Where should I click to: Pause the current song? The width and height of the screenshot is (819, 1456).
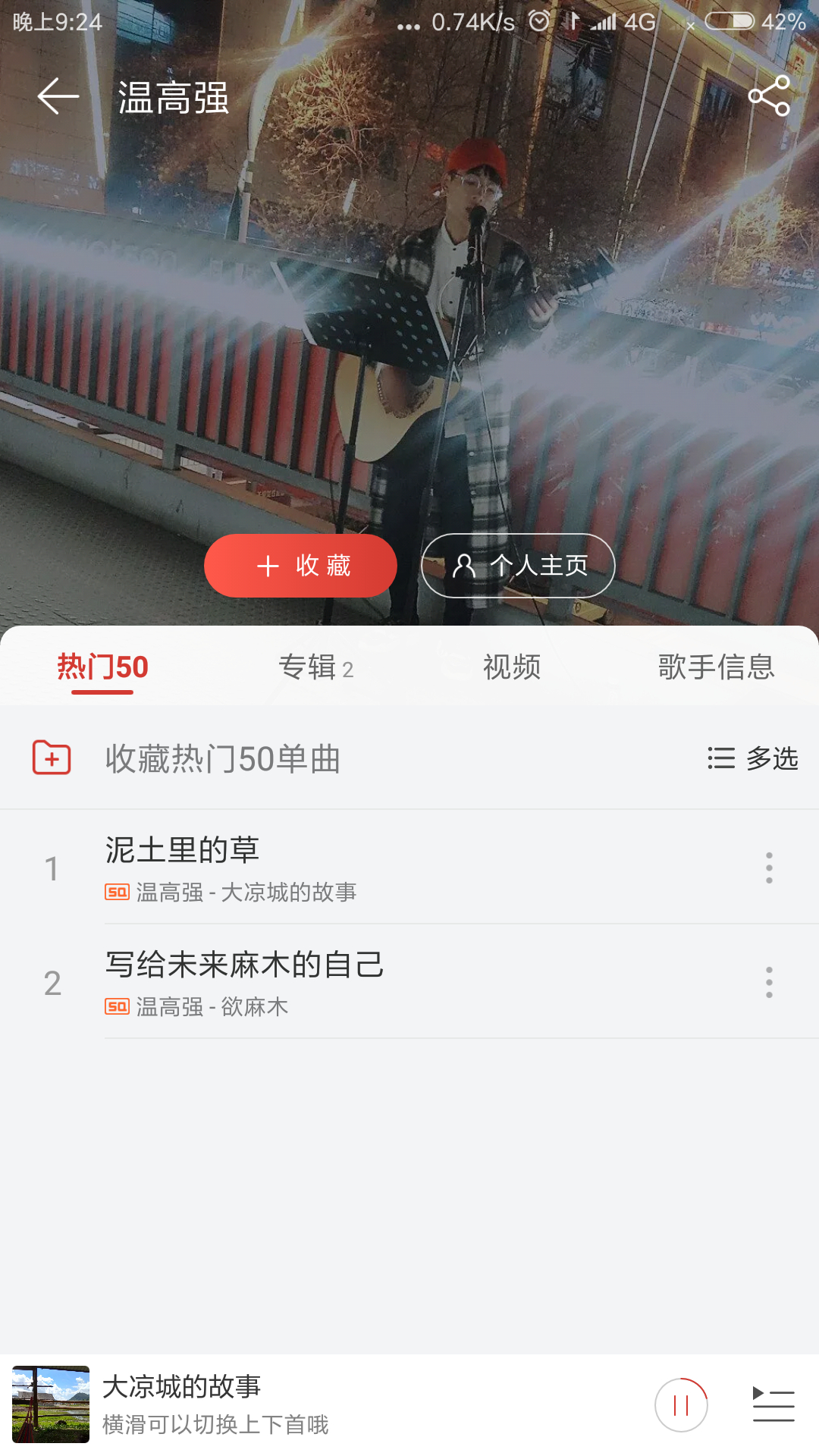coord(681,1405)
